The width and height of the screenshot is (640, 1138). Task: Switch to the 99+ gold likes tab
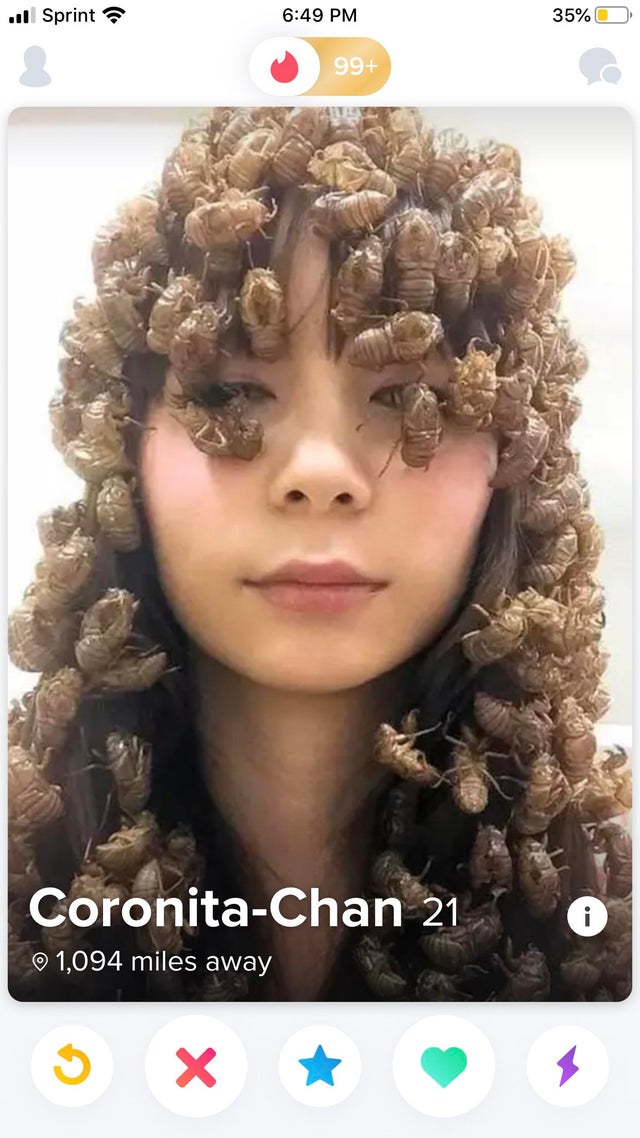pyautogui.click(x=356, y=67)
